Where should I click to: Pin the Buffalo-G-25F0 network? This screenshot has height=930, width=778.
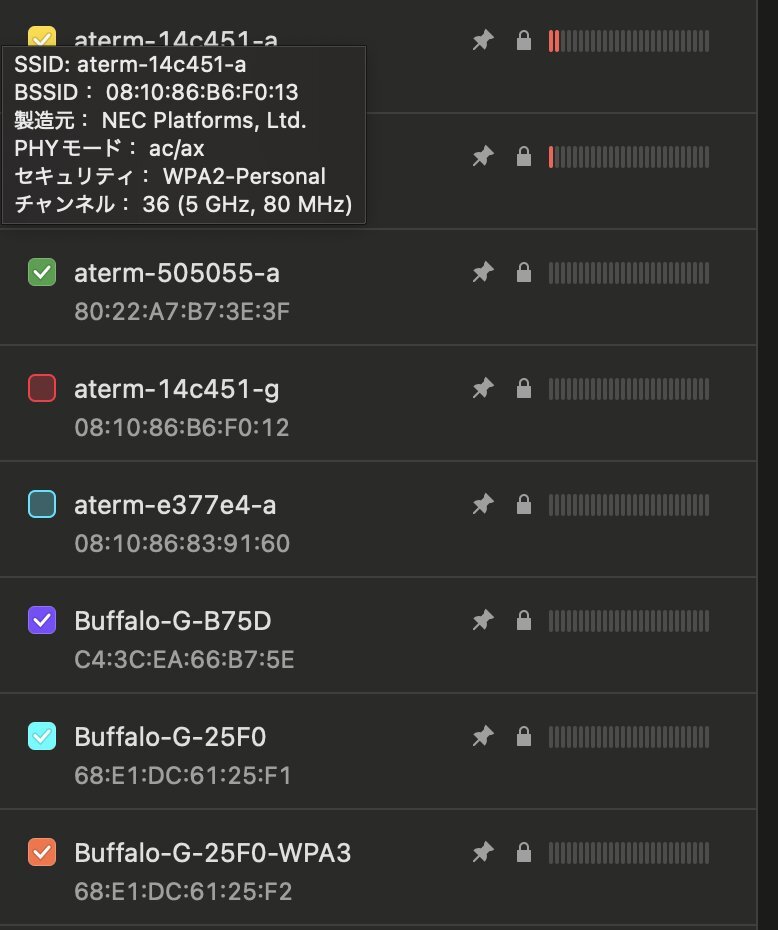pos(483,736)
